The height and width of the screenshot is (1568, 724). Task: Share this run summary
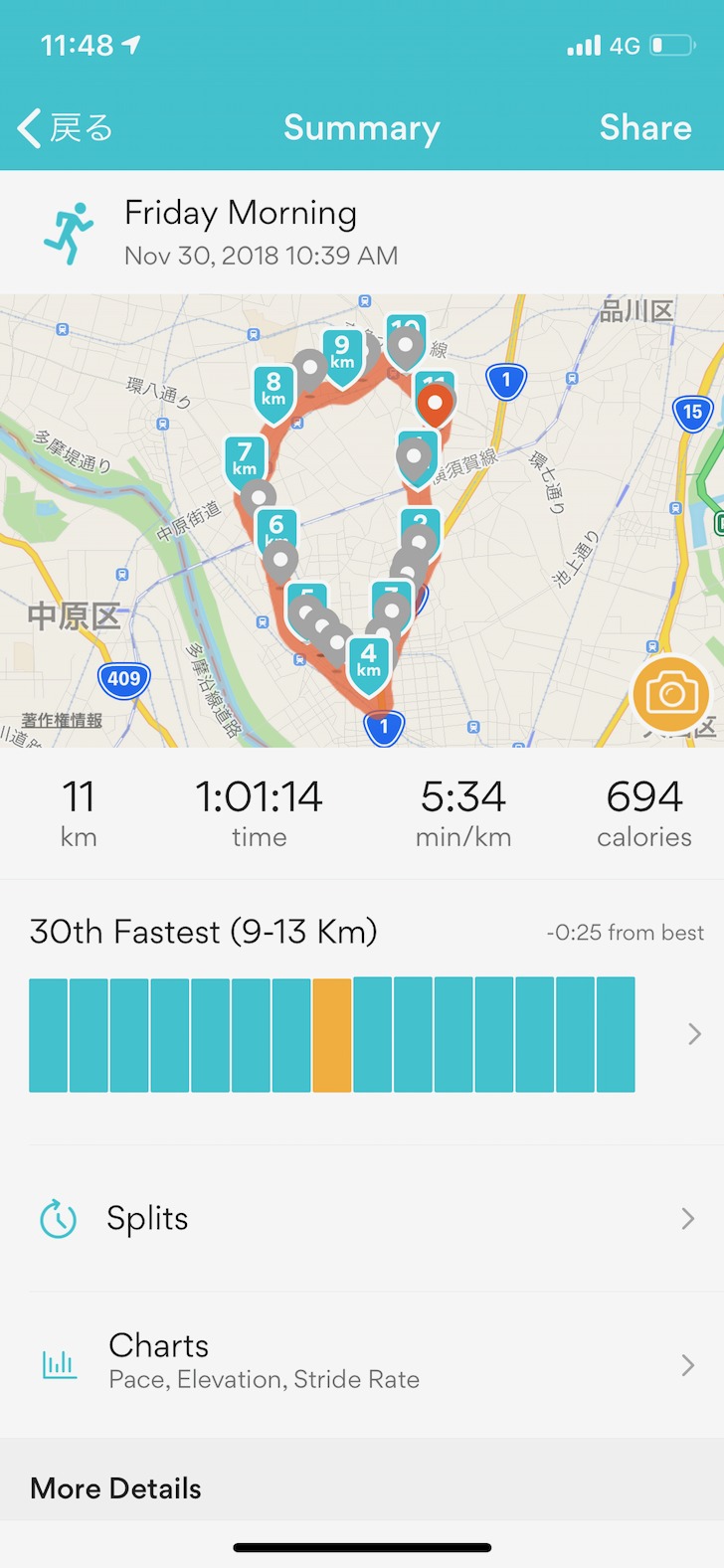click(x=645, y=128)
